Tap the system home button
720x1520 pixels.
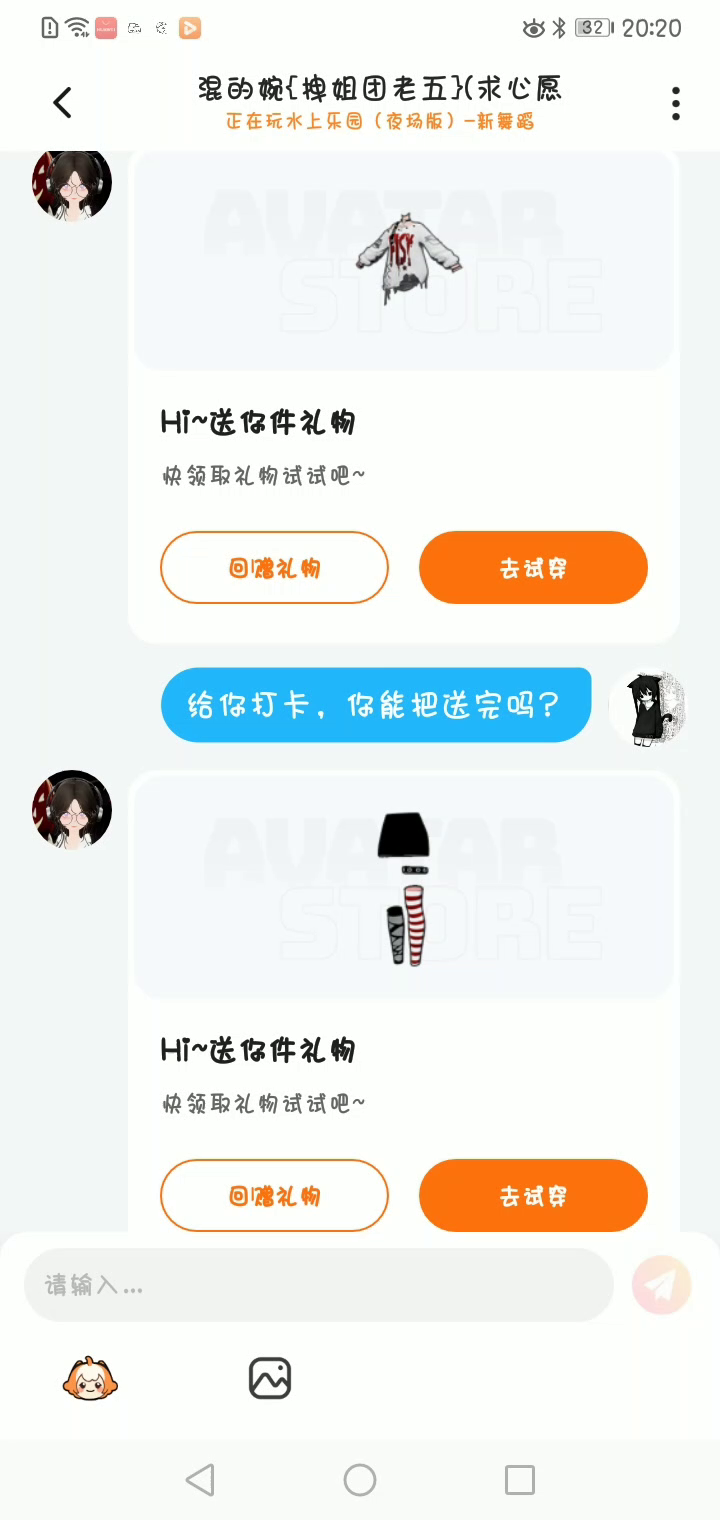360,1480
